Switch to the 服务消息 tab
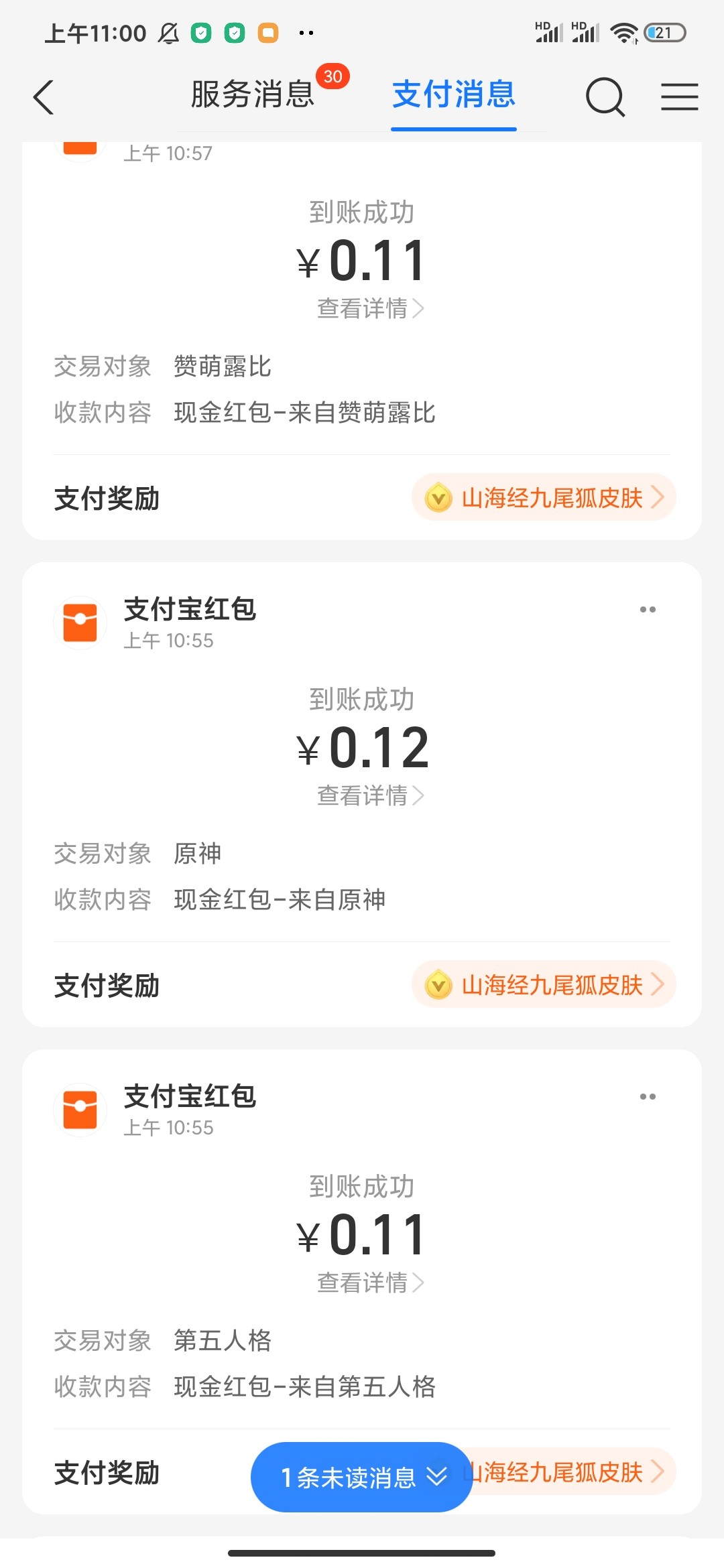This screenshot has width=724, height=1568. (253, 94)
